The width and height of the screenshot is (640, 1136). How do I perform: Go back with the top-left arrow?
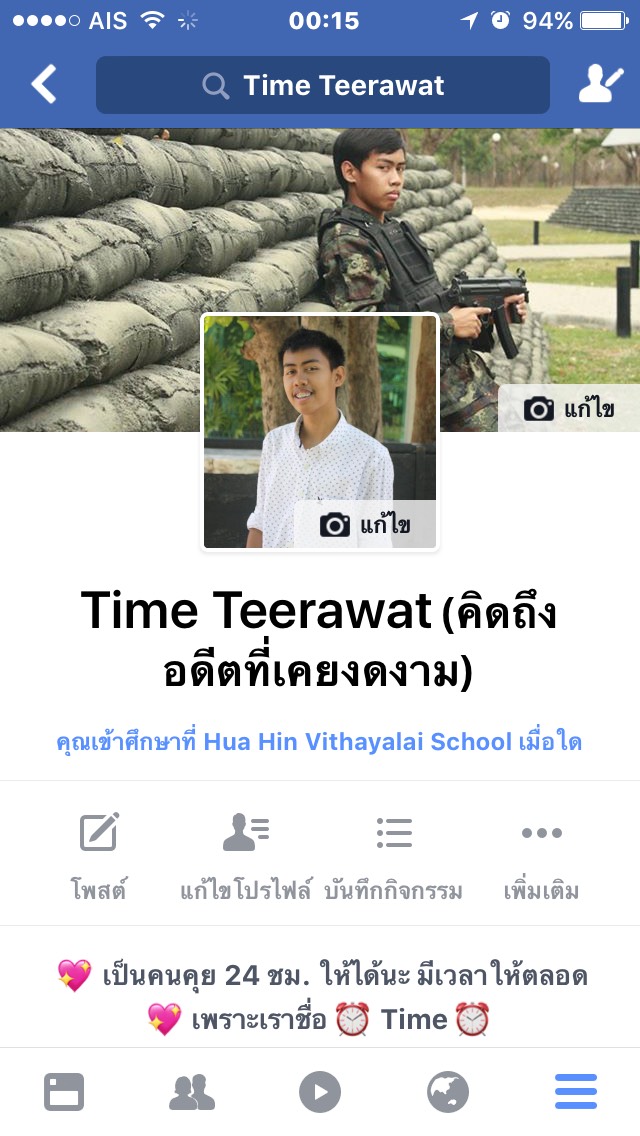coord(44,85)
